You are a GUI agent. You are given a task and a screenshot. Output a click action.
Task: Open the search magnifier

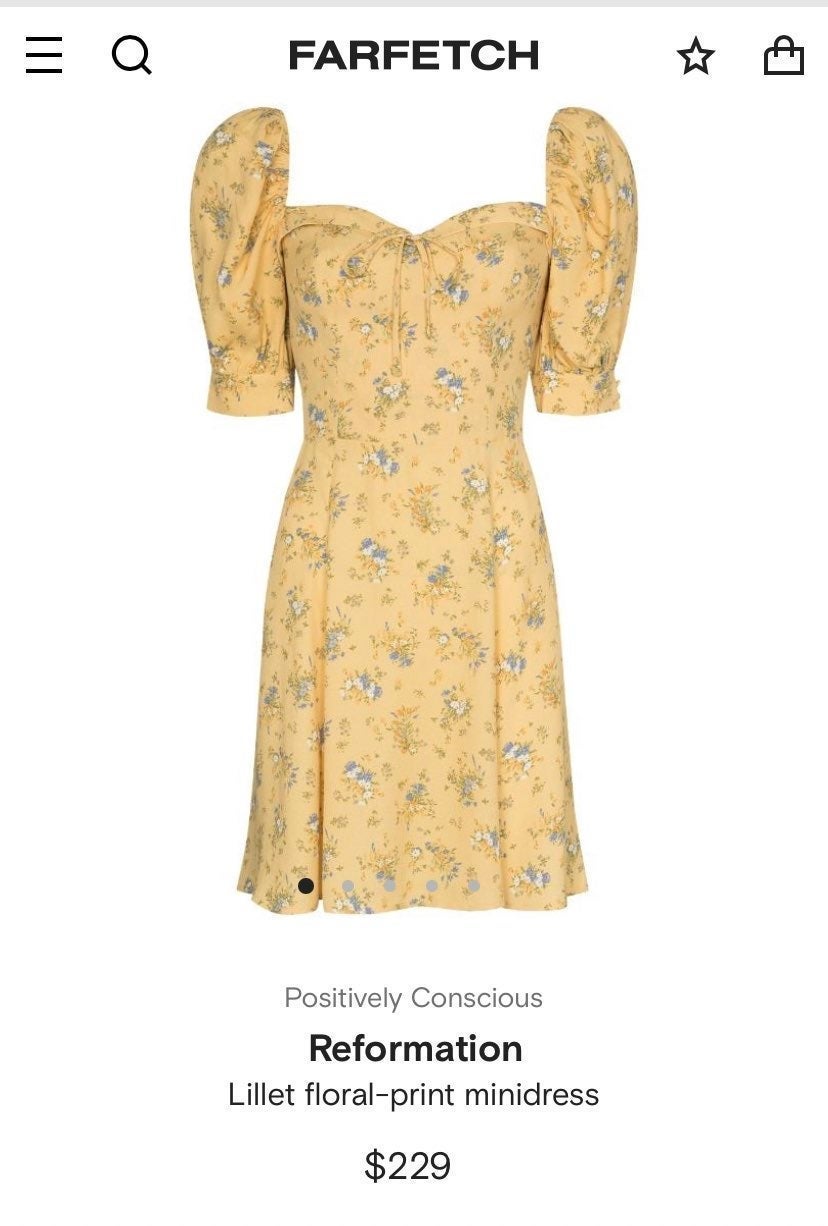coord(131,55)
